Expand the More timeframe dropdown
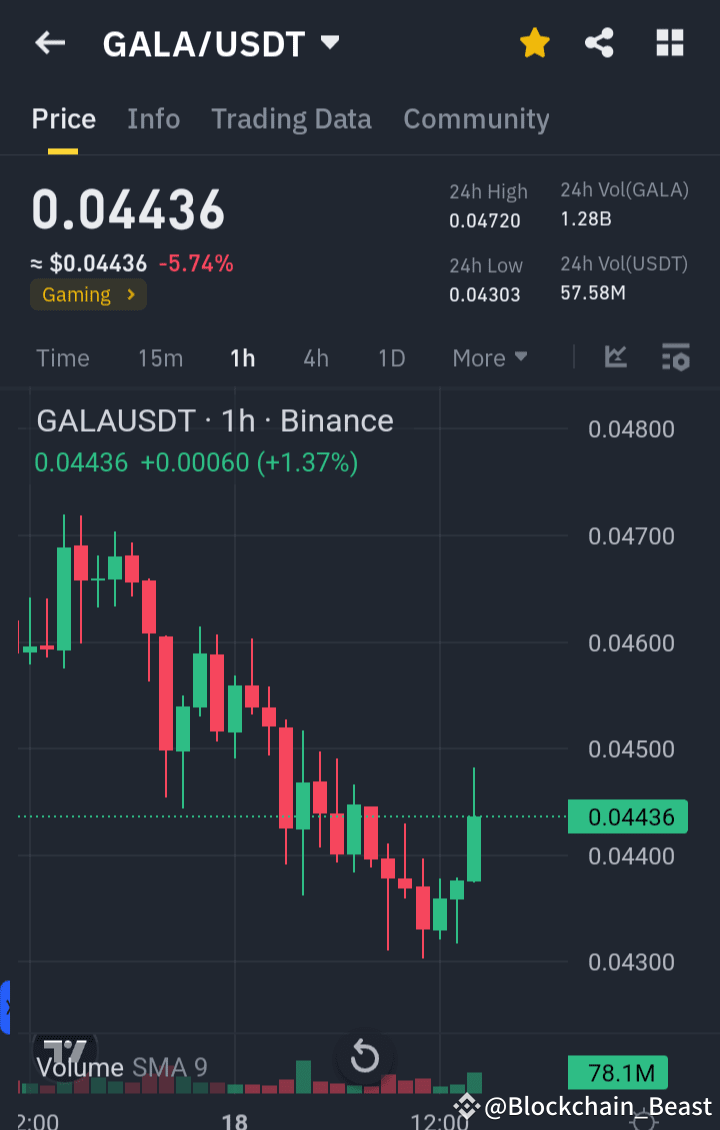 point(489,357)
